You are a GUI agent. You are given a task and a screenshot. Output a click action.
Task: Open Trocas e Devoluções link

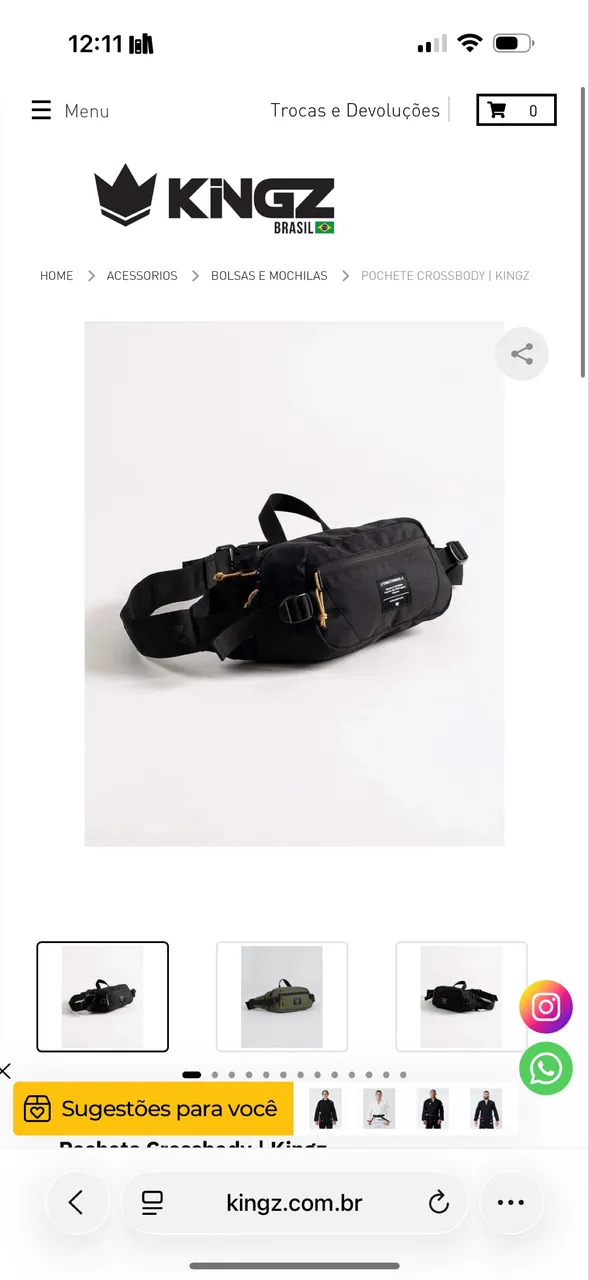[355, 110]
